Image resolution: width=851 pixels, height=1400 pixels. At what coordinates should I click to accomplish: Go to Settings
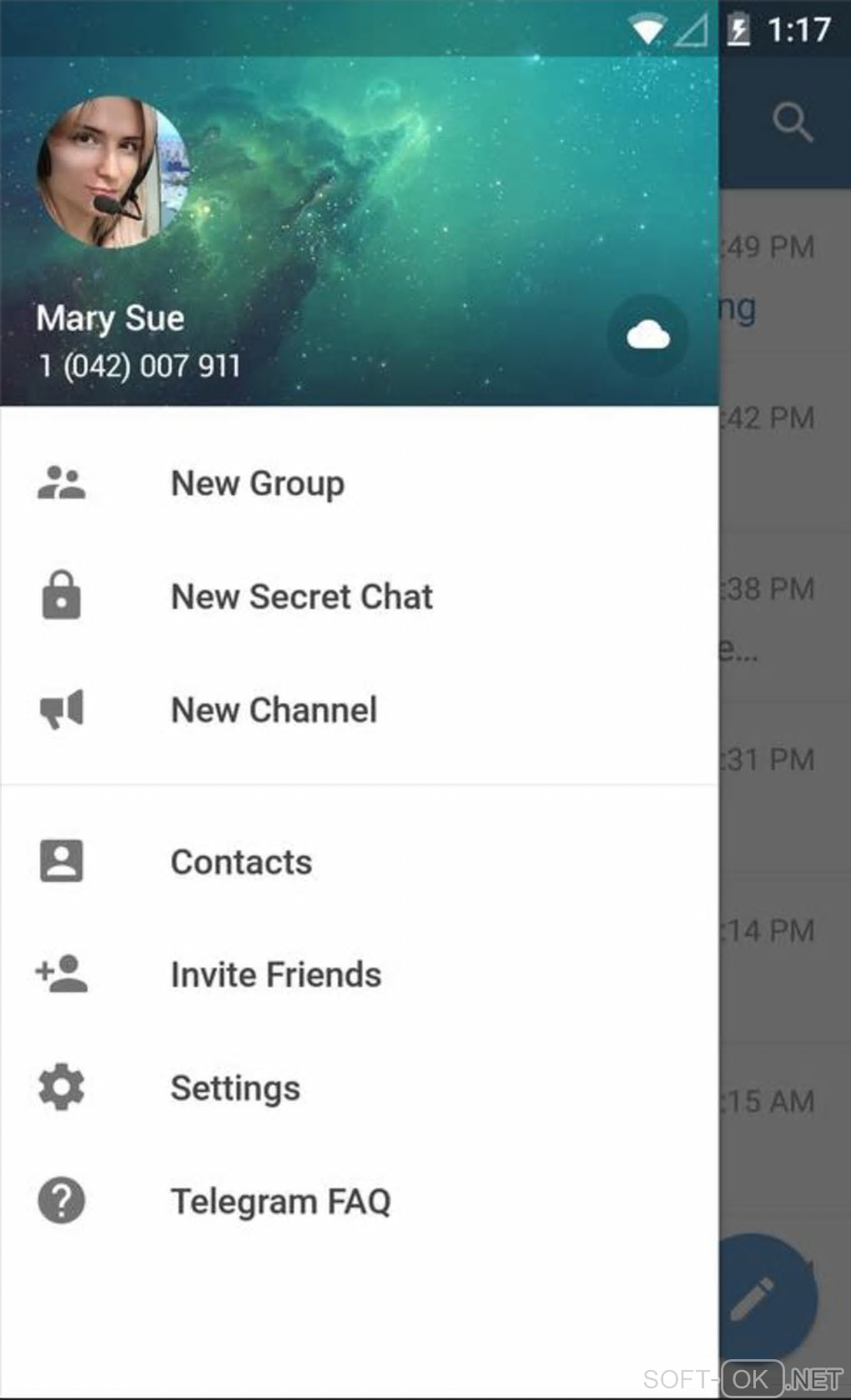(235, 1088)
